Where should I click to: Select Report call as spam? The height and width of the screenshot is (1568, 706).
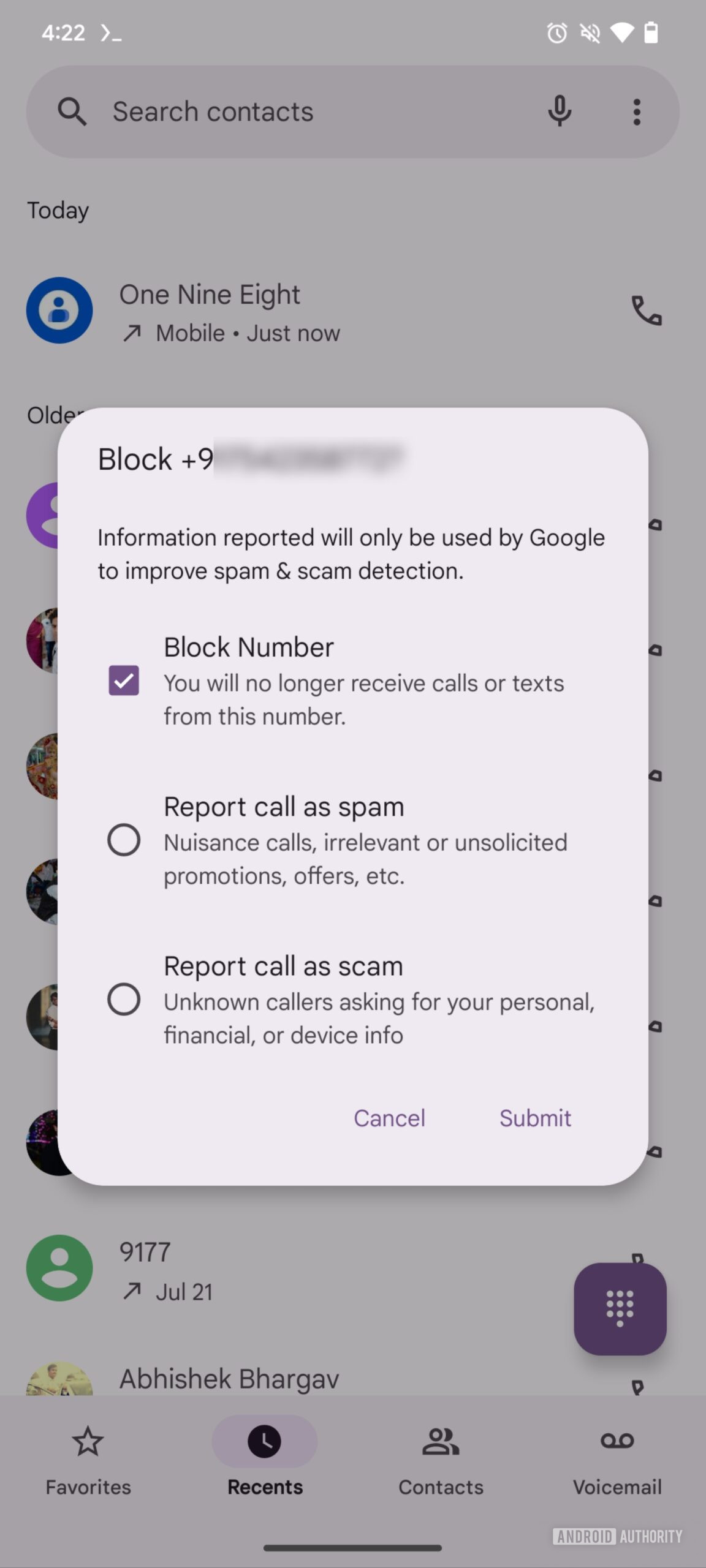tap(124, 840)
